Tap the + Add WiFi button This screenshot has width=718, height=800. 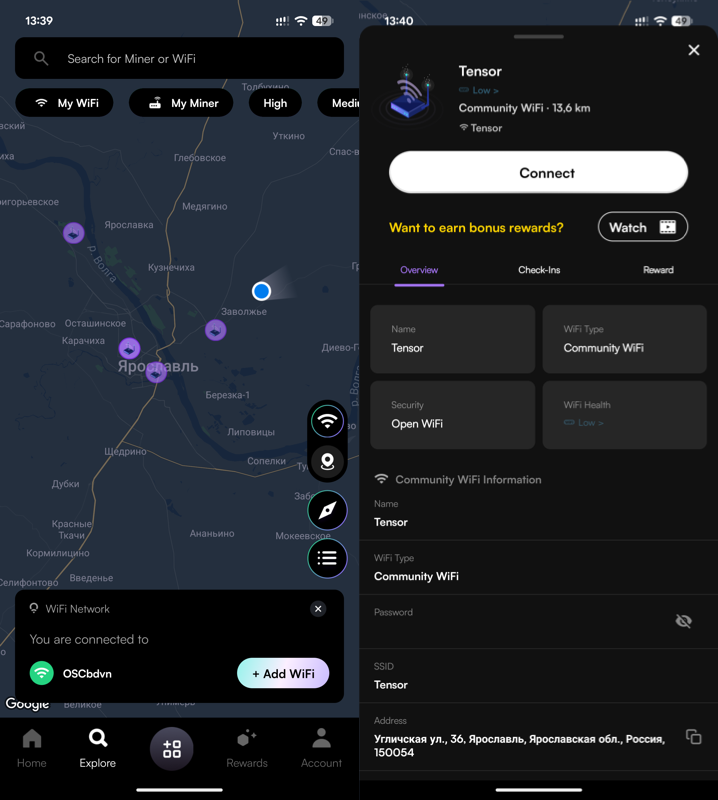click(x=283, y=673)
